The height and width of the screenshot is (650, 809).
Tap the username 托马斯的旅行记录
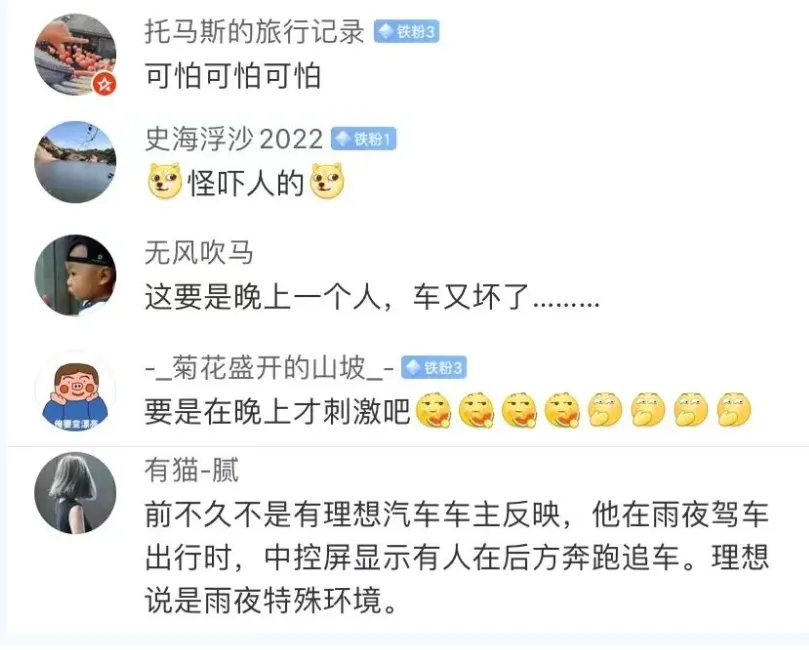tap(254, 31)
